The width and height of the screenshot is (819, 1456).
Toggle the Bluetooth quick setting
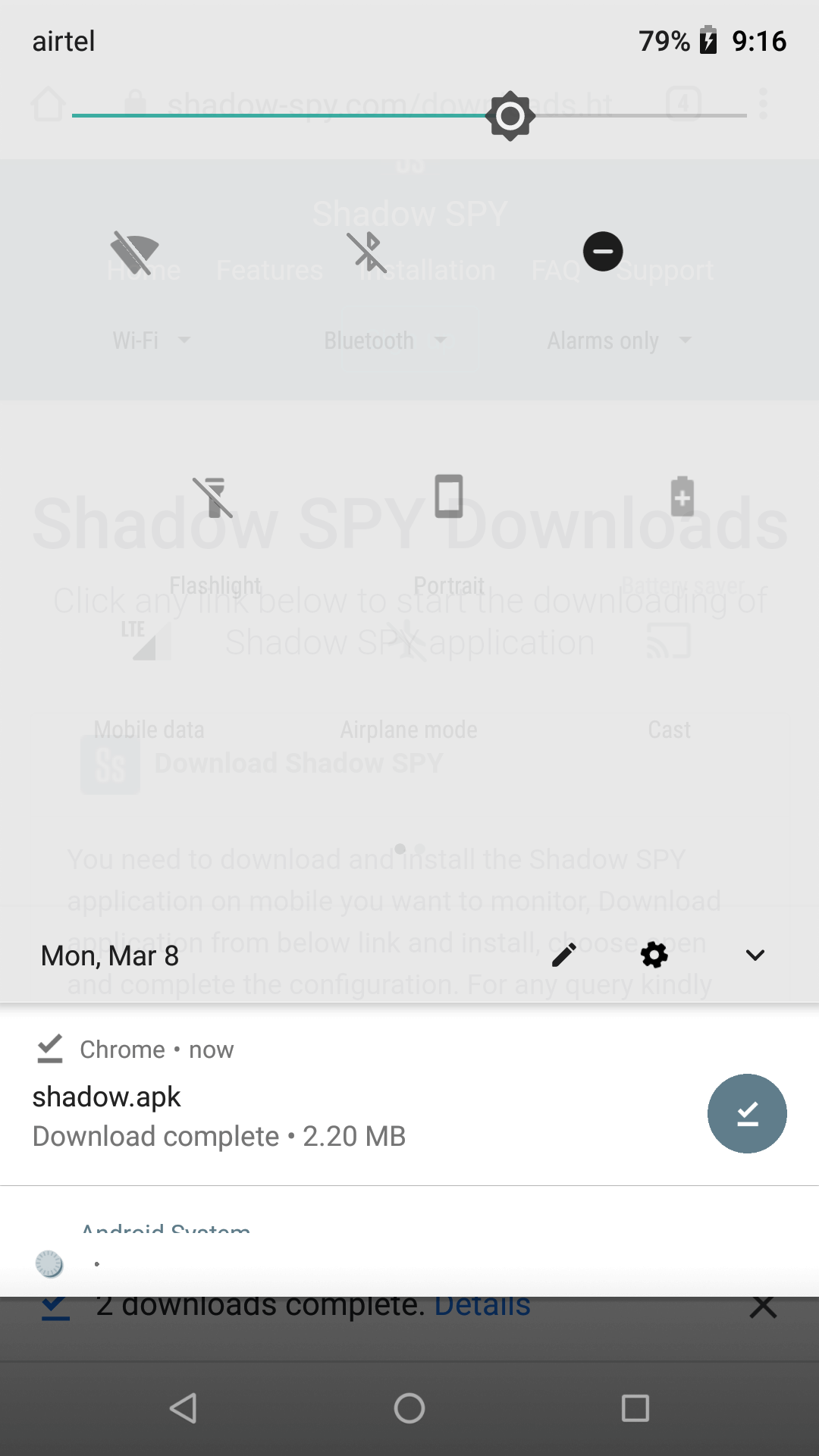(x=368, y=253)
